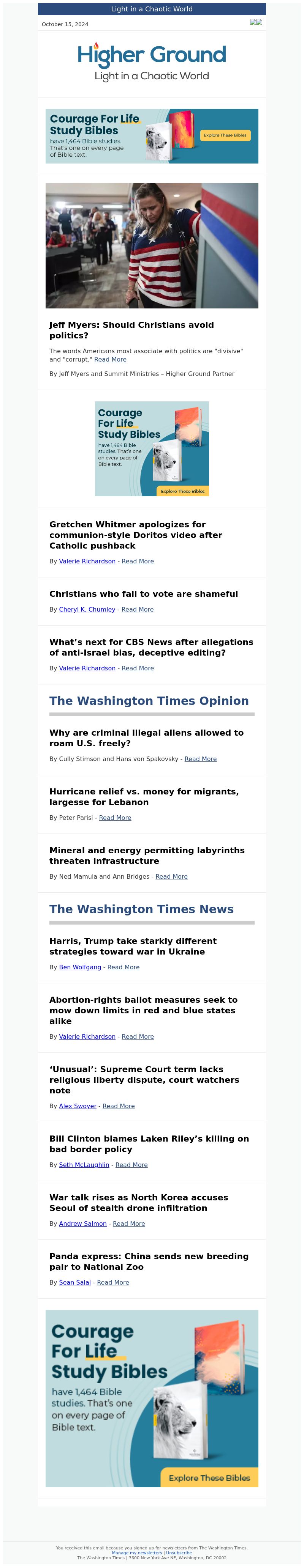Open Read More for Hurricane relief article
Viewport: 304px width, 1568px height.
point(115,818)
